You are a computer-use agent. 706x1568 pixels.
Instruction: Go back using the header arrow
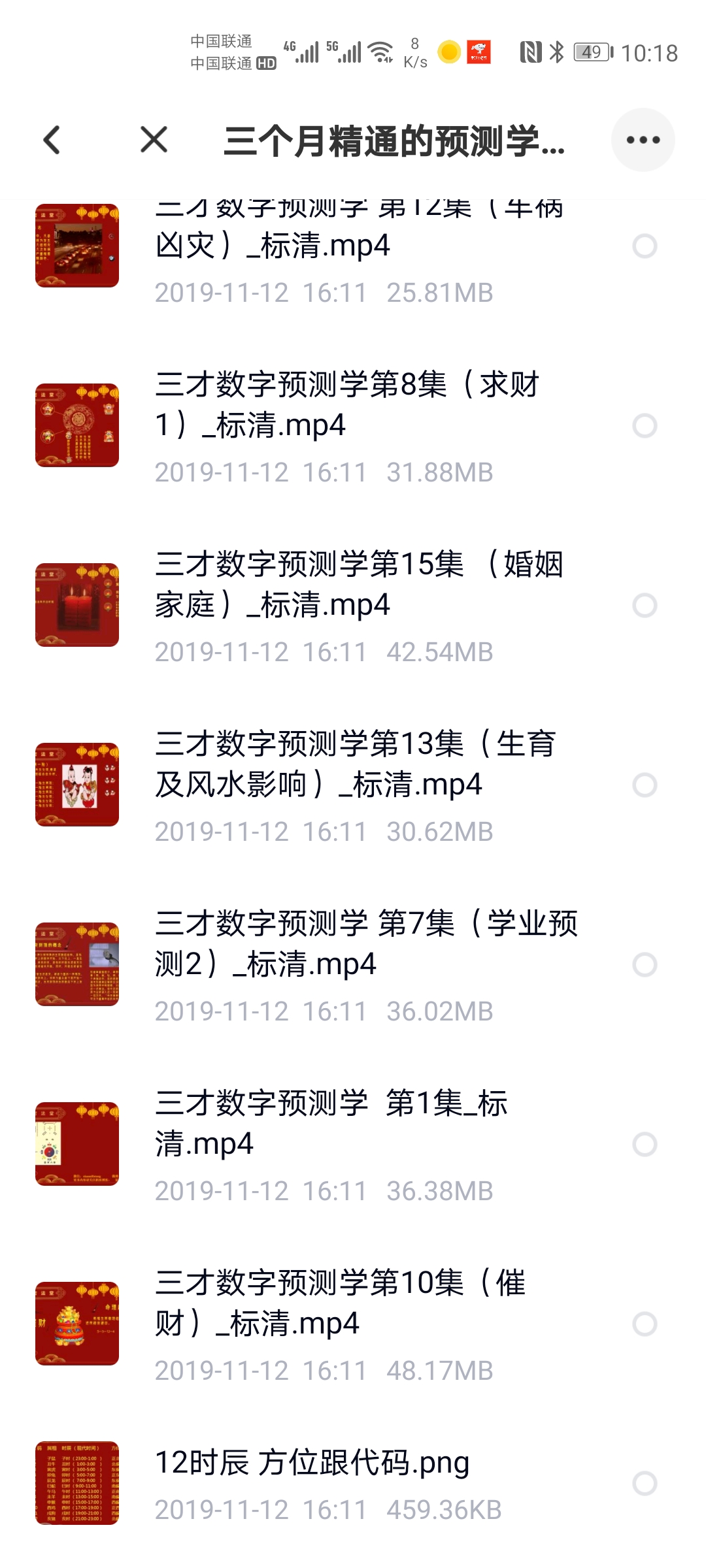click(x=52, y=140)
